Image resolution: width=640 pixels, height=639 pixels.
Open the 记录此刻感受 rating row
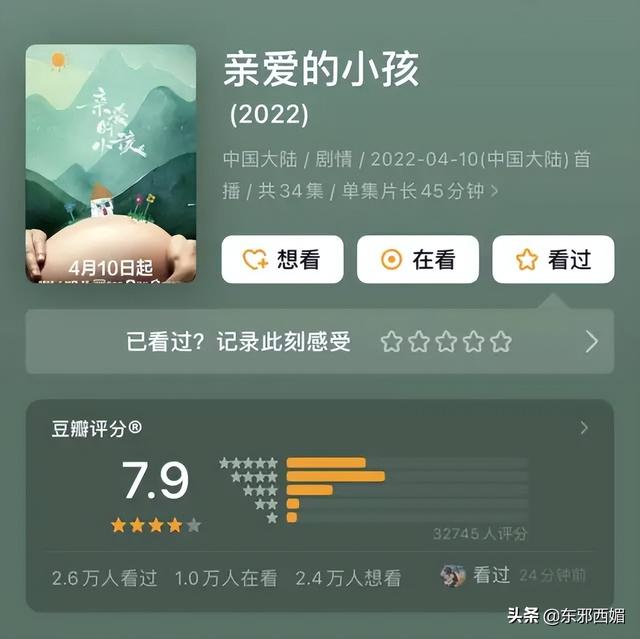coord(591,342)
